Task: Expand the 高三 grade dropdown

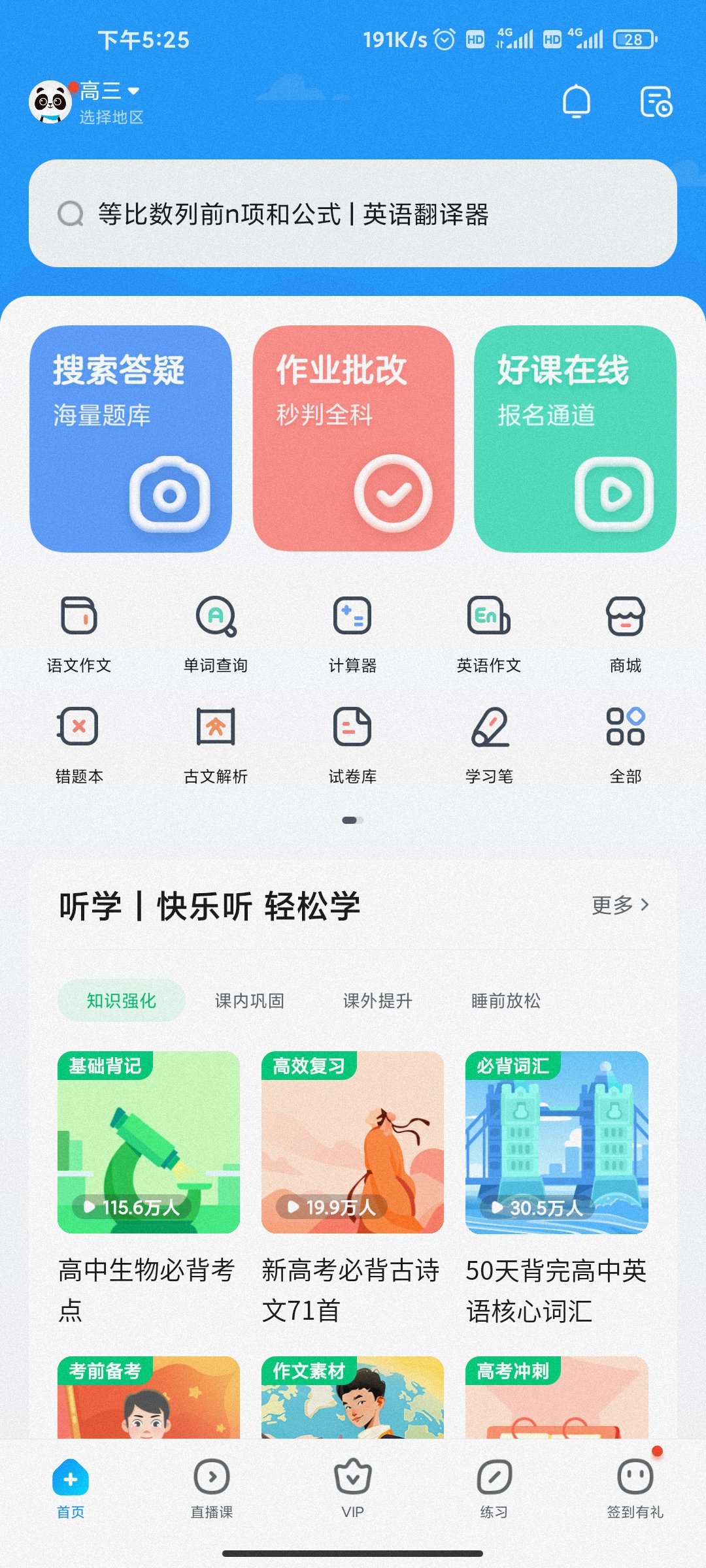Action: (x=110, y=91)
